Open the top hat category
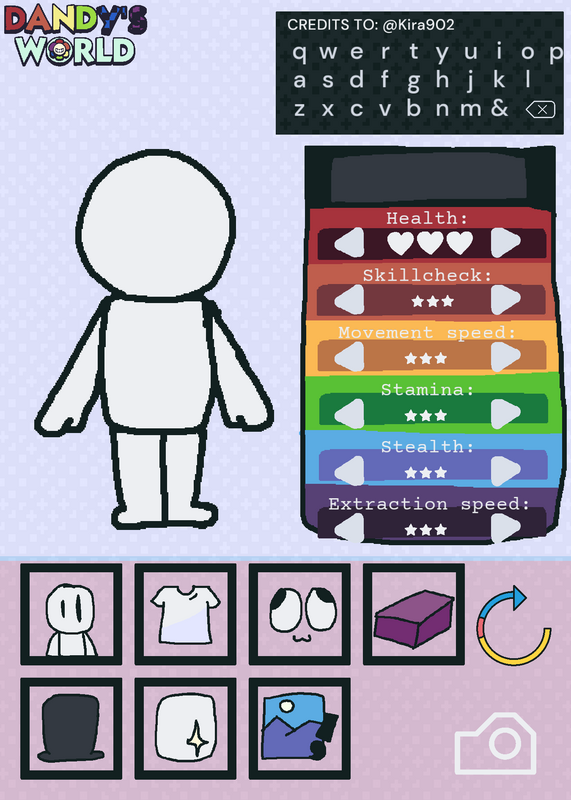The width and height of the screenshot is (571, 800). [71, 728]
